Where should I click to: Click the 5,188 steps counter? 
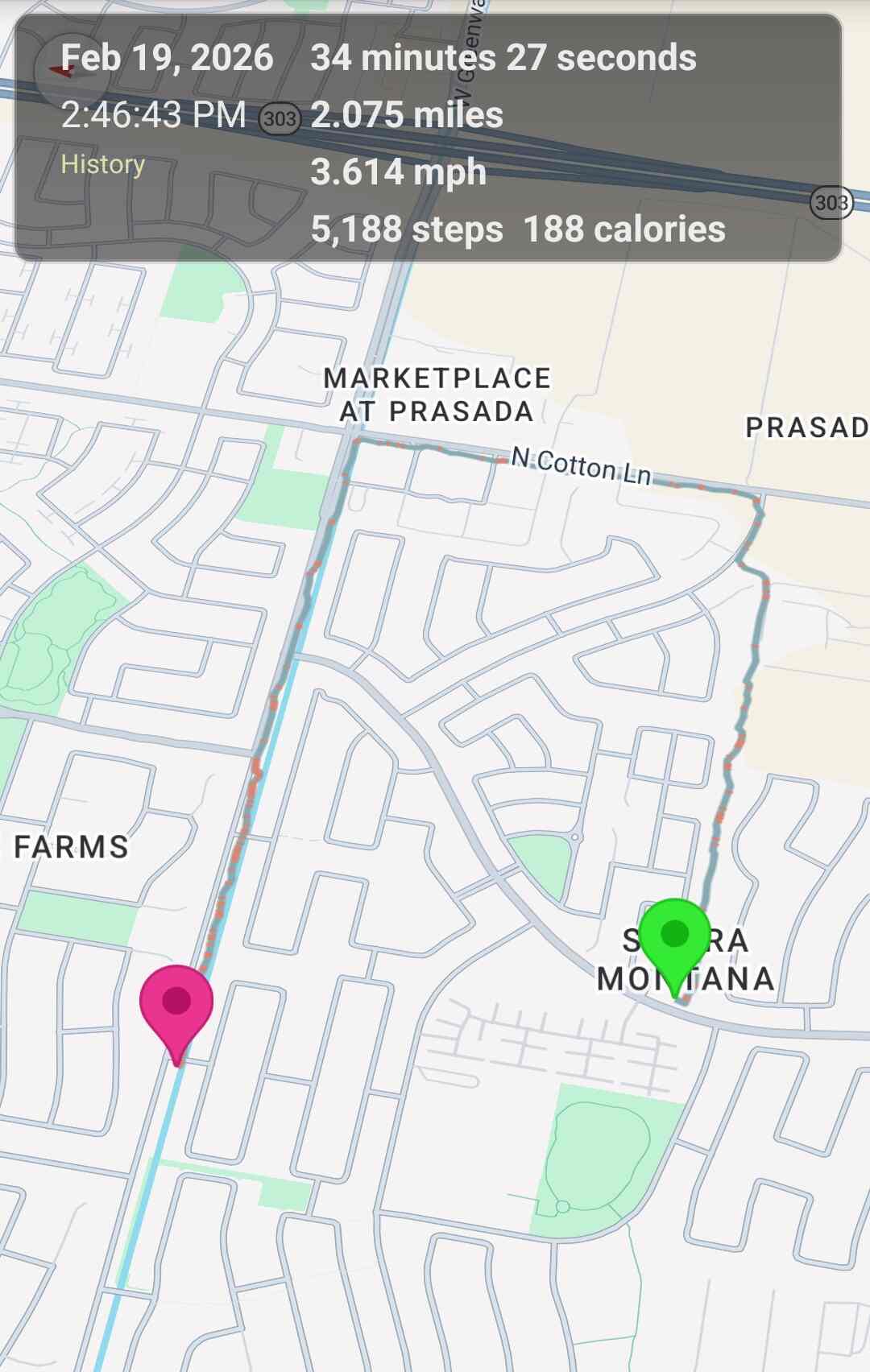407,231
